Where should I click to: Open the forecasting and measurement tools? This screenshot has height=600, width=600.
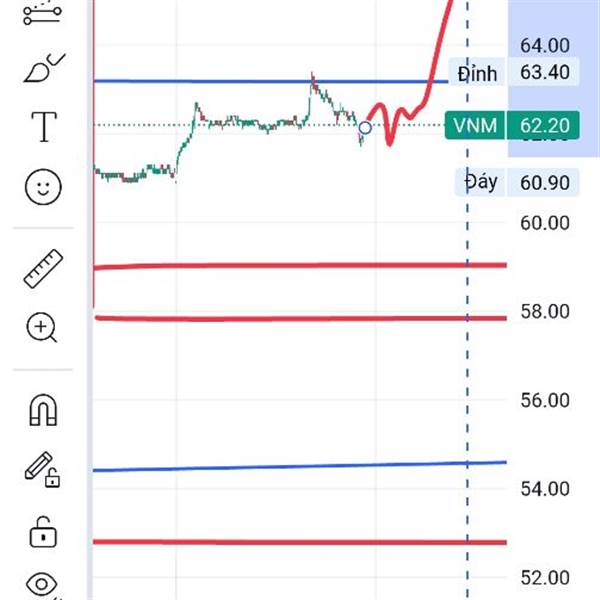[x=42, y=12]
